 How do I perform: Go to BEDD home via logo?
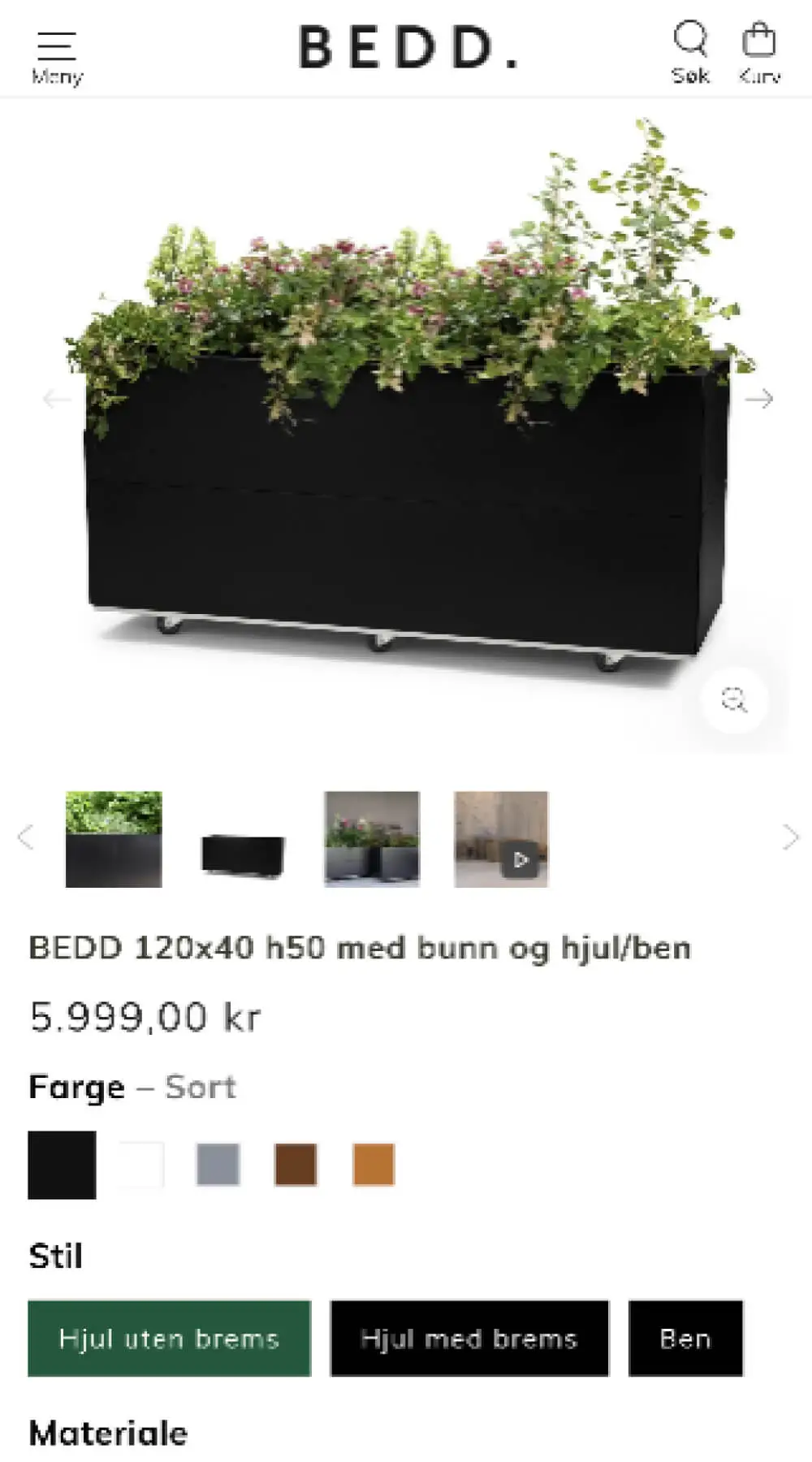coord(408,47)
